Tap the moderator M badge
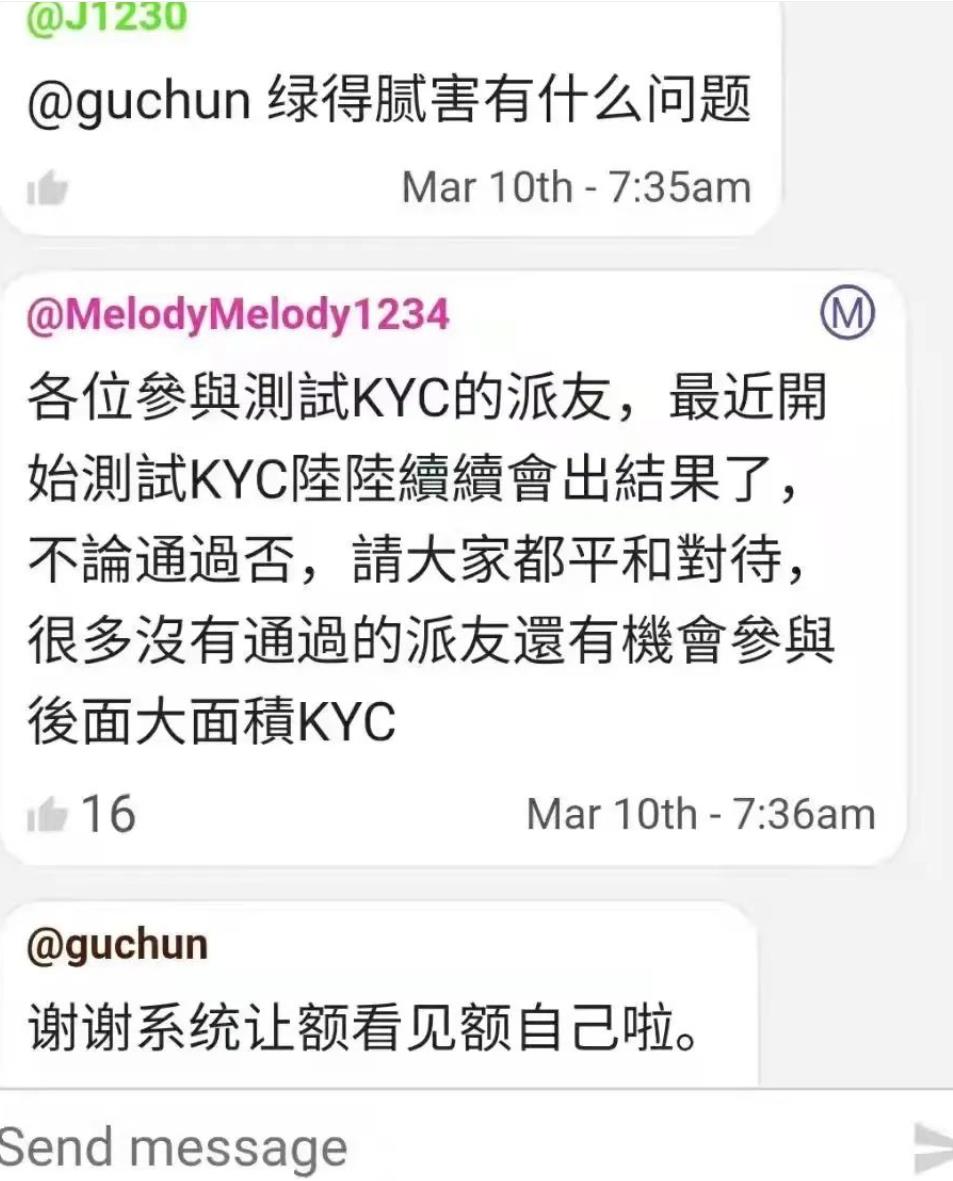Viewport: 953px width, 1181px height. 847,316
